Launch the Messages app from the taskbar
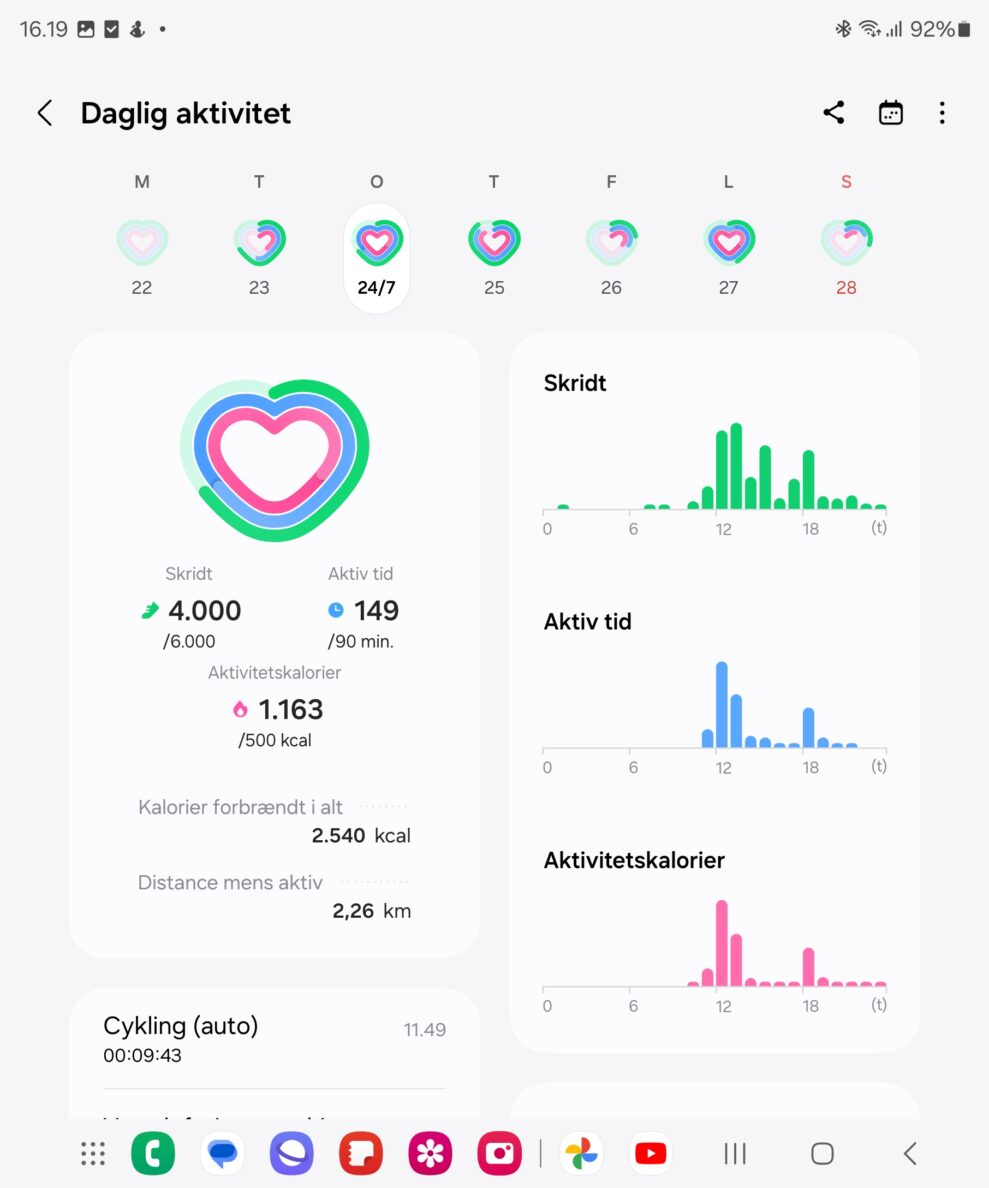This screenshot has height=1188, width=989. (222, 1154)
